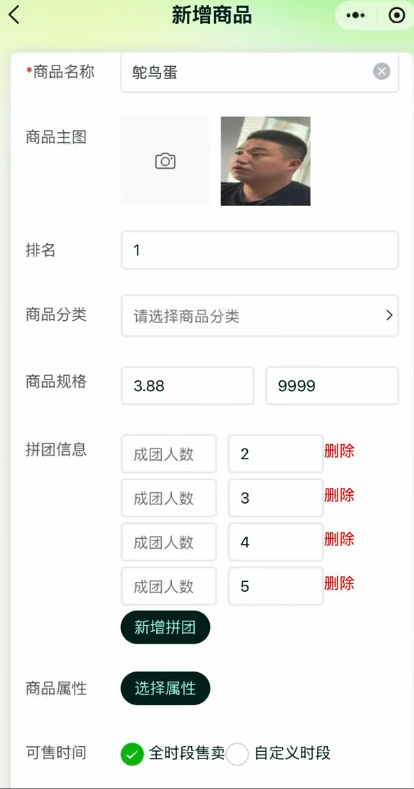Edit the group-buy field showing 4

coord(276,542)
